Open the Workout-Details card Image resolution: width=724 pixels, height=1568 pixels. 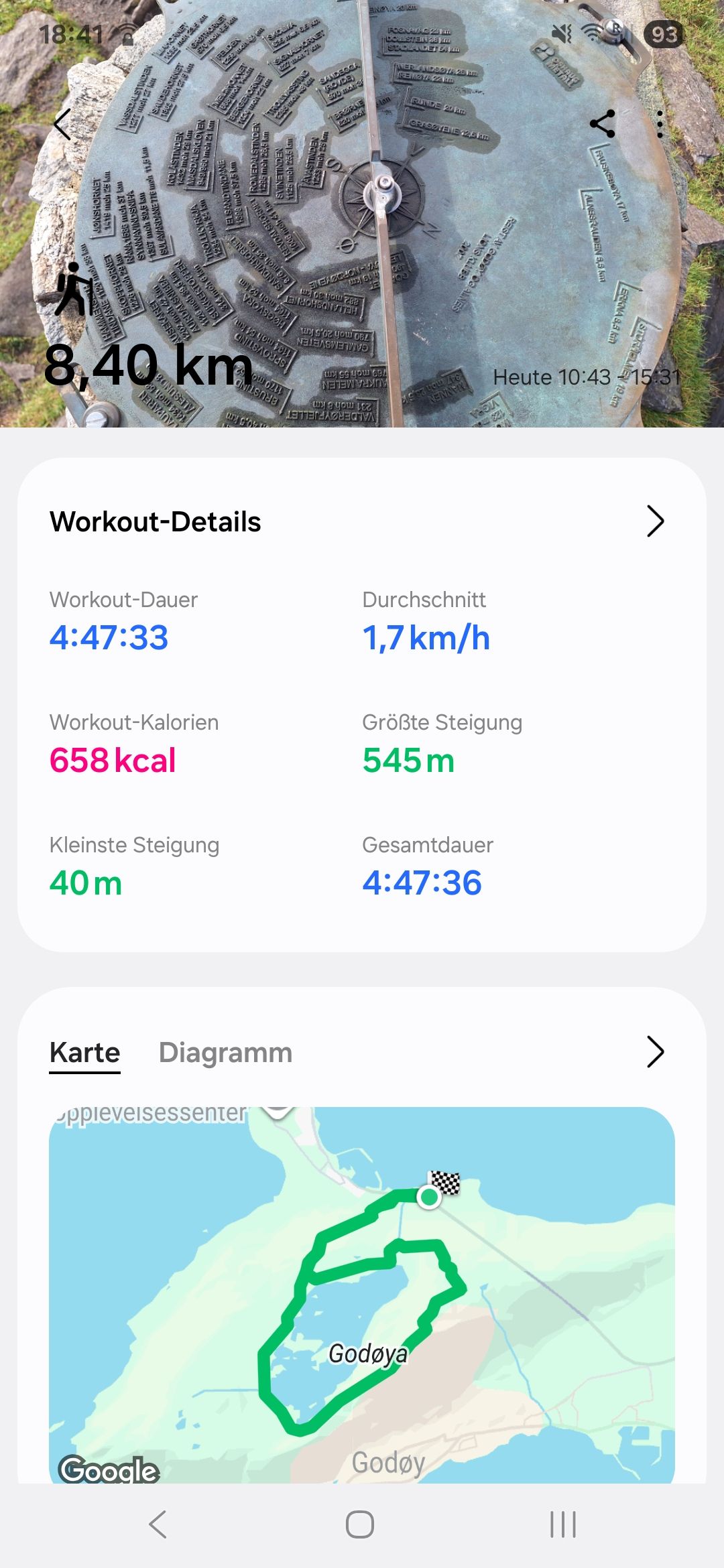pos(362,522)
